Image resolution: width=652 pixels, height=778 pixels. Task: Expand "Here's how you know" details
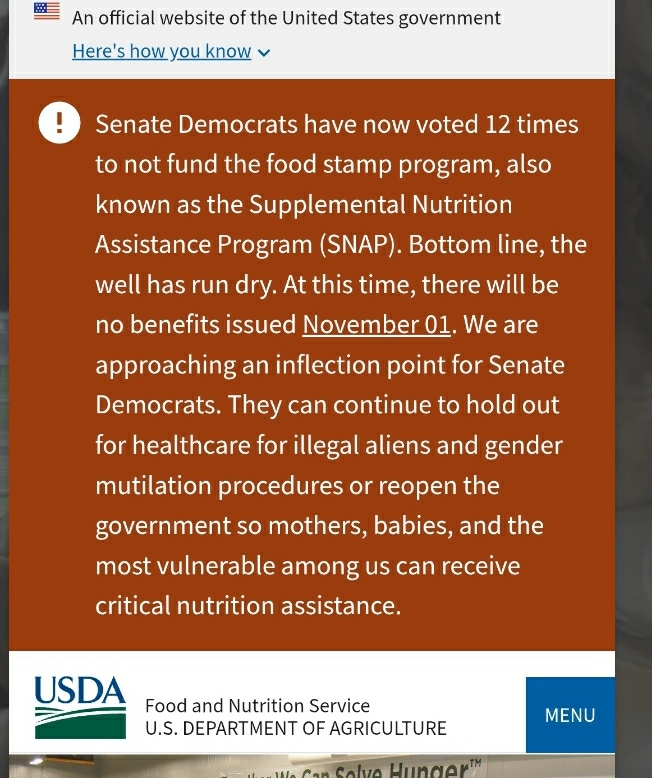pos(170,52)
